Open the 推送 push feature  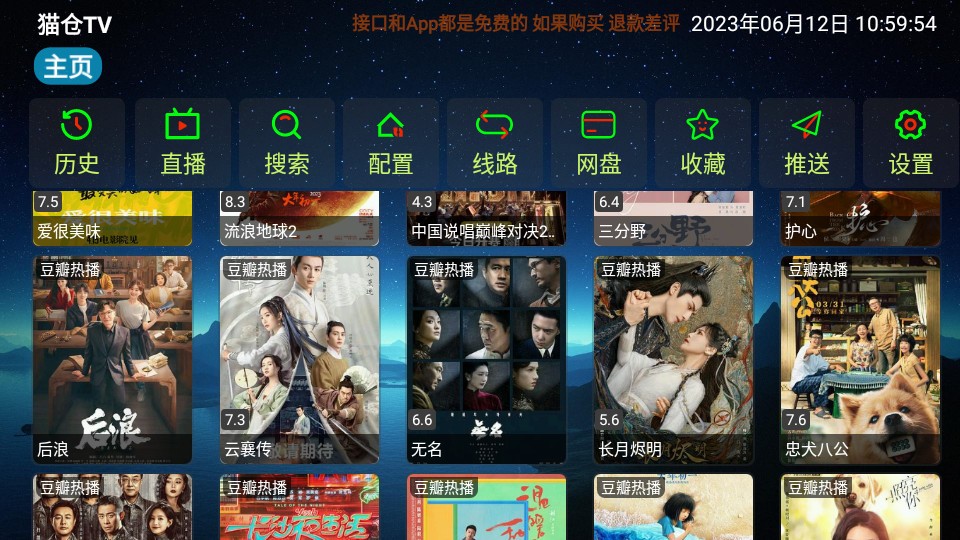coord(806,143)
